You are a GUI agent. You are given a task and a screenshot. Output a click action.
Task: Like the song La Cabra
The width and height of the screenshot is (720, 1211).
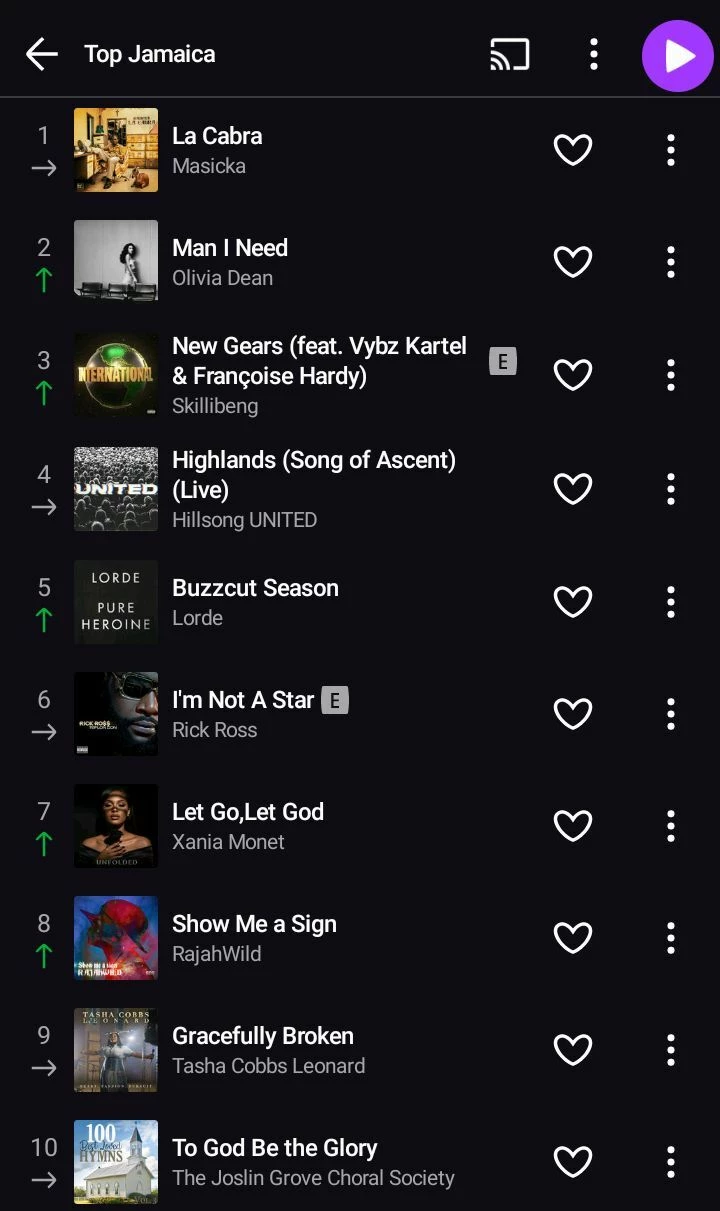[573, 150]
